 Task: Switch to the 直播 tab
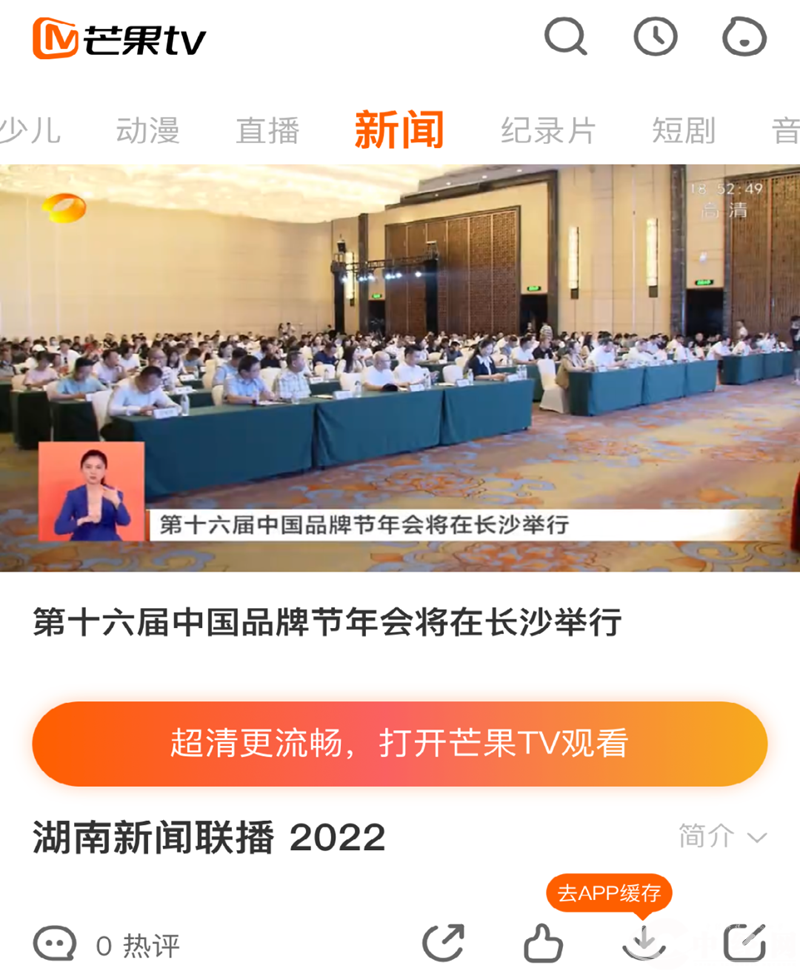click(x=267, y=131)
